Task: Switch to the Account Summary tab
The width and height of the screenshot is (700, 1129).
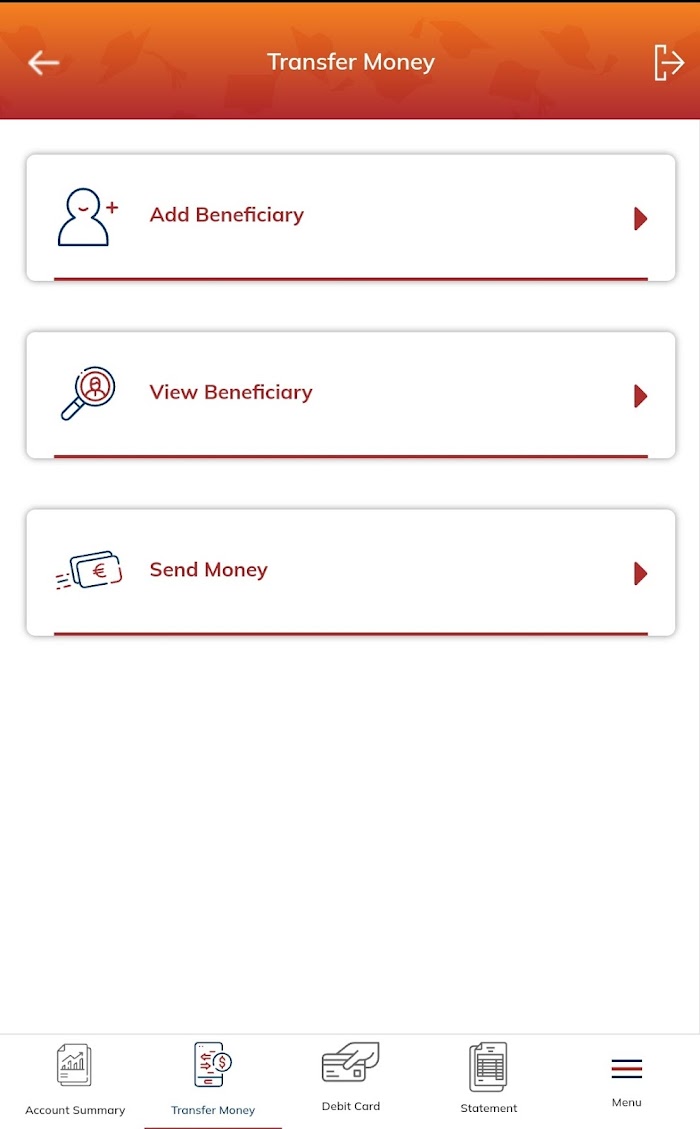Action: coord(75,1080)
